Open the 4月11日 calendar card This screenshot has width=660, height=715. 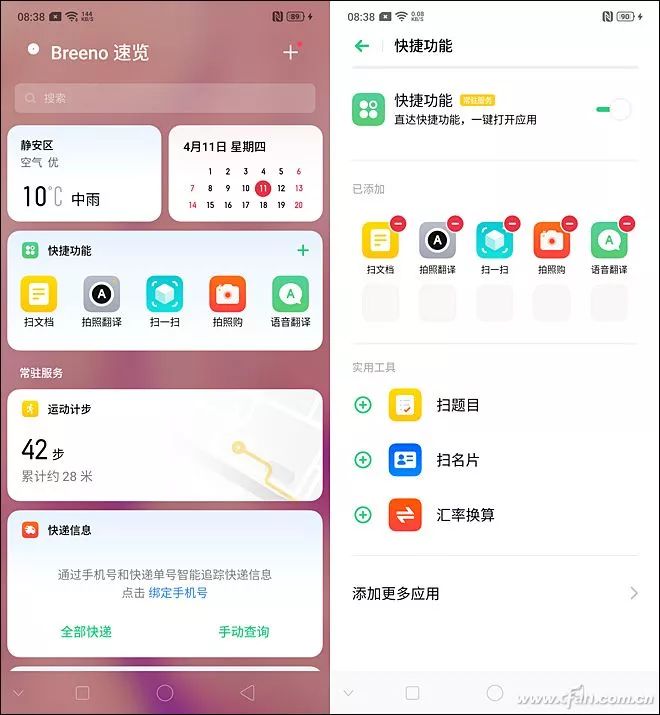tap(245, 173)
